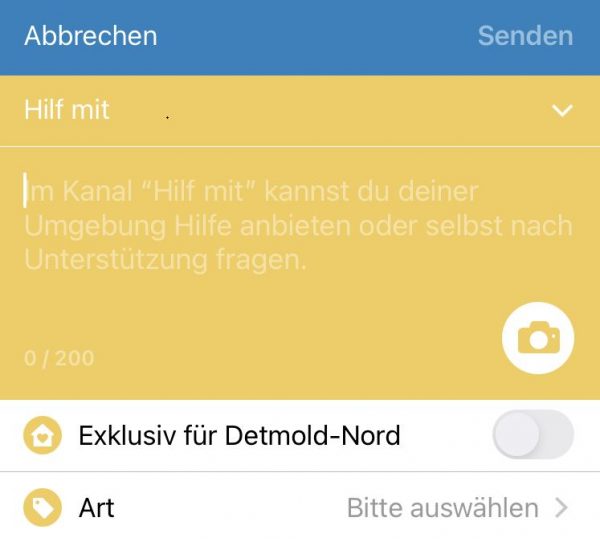Enable Exklusiv für Detmold-Nord switch

pyautogui.click(x=533, y=435)
